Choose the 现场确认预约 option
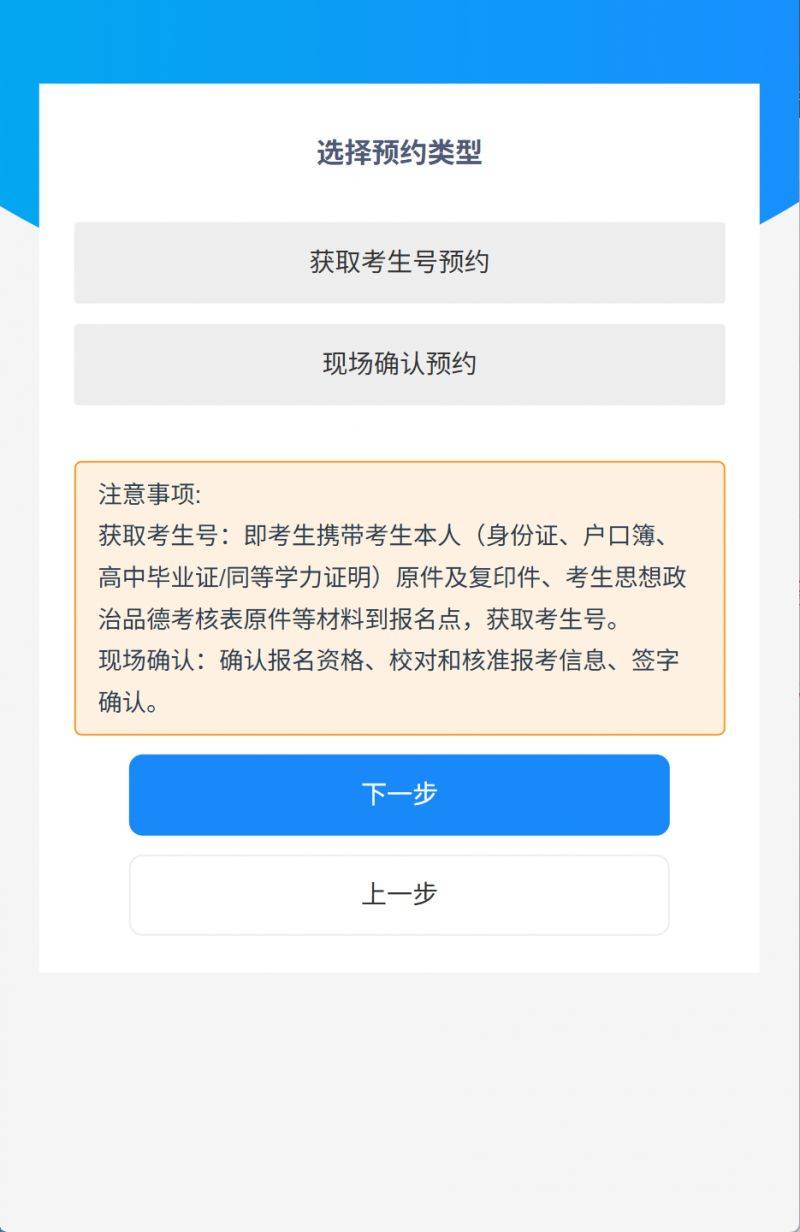Viewport: 800px width, 1232px height. 399,364
